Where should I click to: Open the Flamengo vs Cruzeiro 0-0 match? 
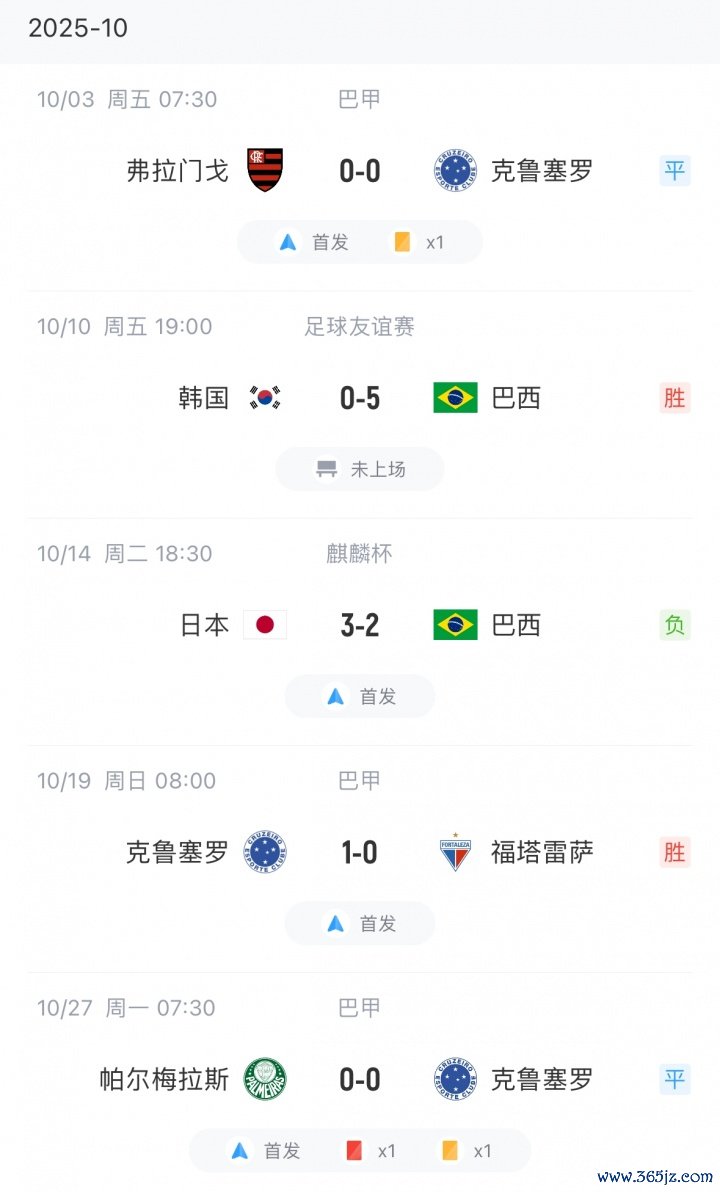[360, 171]
